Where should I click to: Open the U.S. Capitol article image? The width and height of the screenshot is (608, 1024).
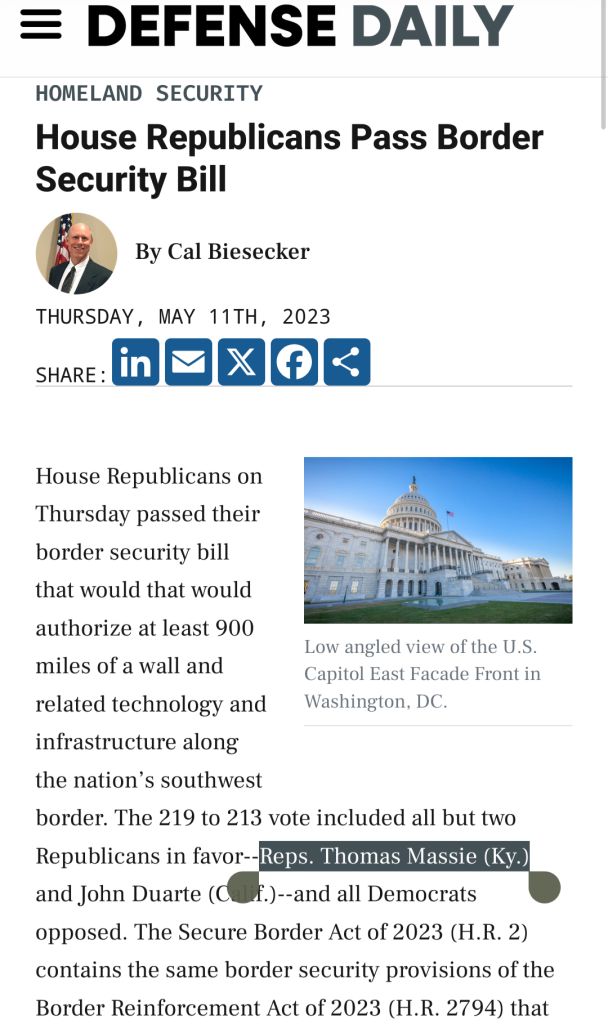coord(438,540)
